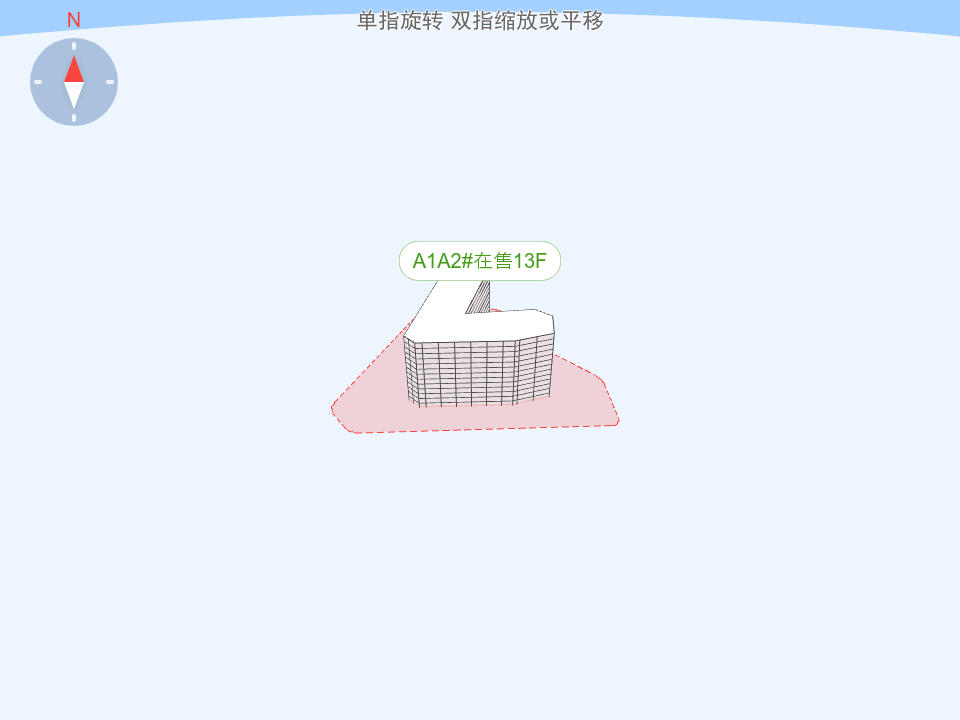The width and height of the screenshot is (960, 720).
Task: Tap the north compass to reset orientation
Action: point(74,82)
